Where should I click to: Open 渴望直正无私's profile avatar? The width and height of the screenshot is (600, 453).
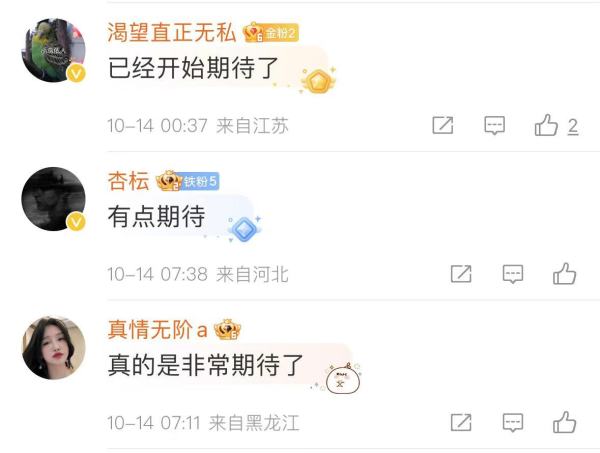click(53, 50)
